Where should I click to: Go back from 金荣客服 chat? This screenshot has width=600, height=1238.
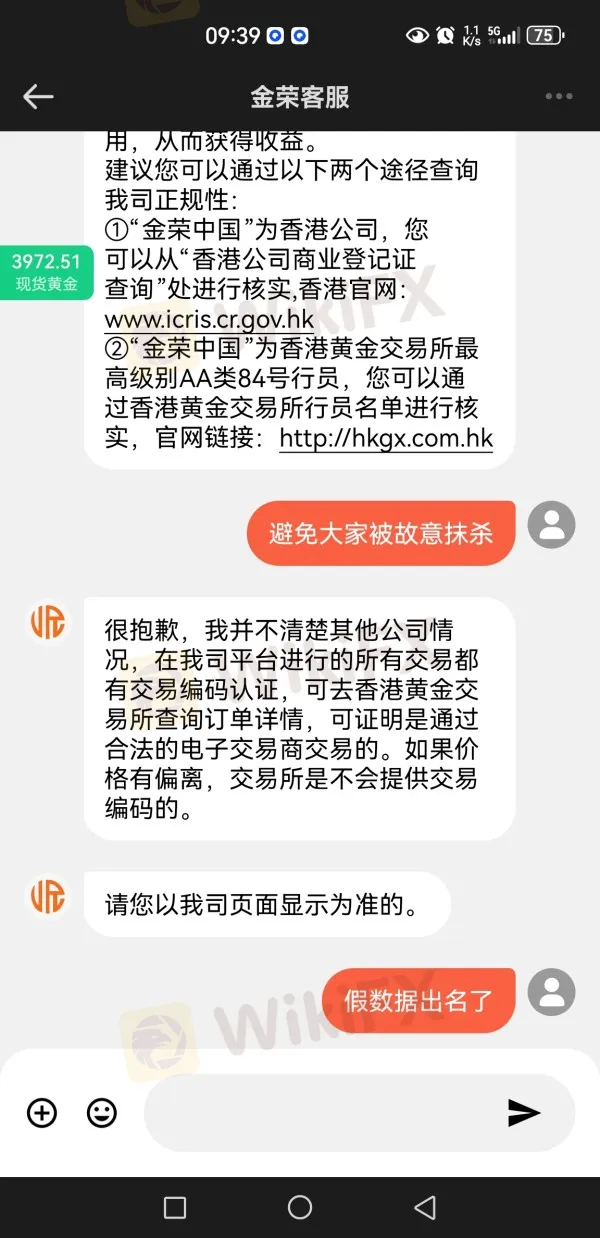click(38, 97)
